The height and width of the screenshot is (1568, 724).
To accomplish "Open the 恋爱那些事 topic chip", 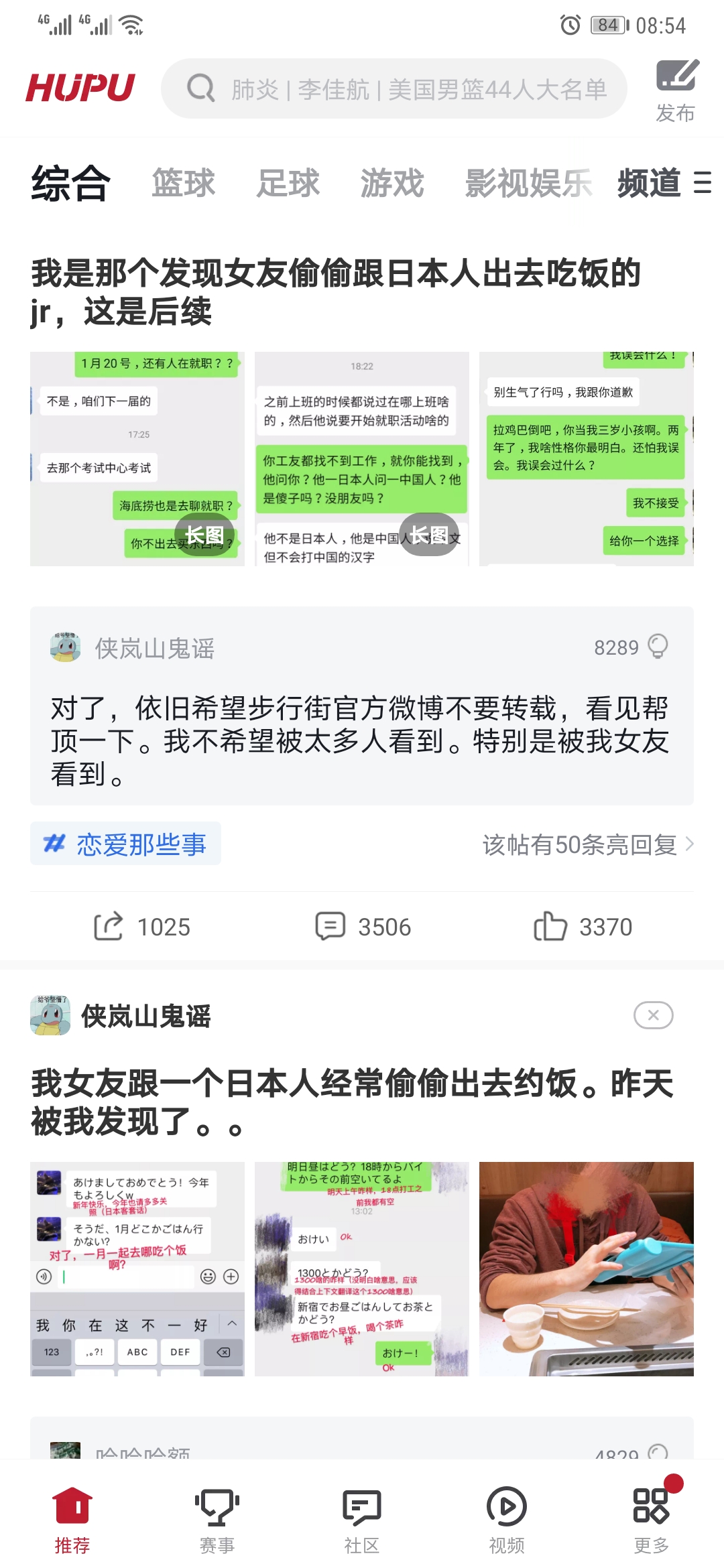I will click(125, 844).
